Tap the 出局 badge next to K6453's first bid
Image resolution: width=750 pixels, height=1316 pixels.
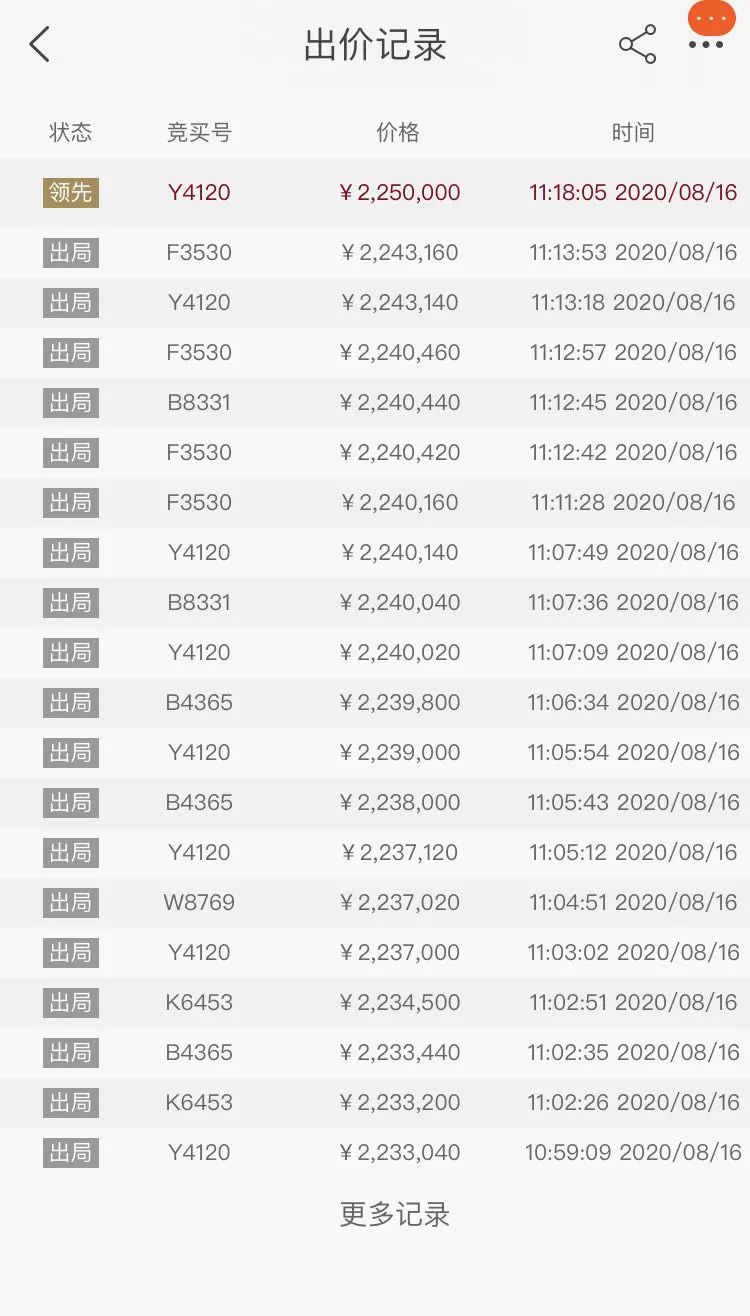click(x=70, y=1002)
